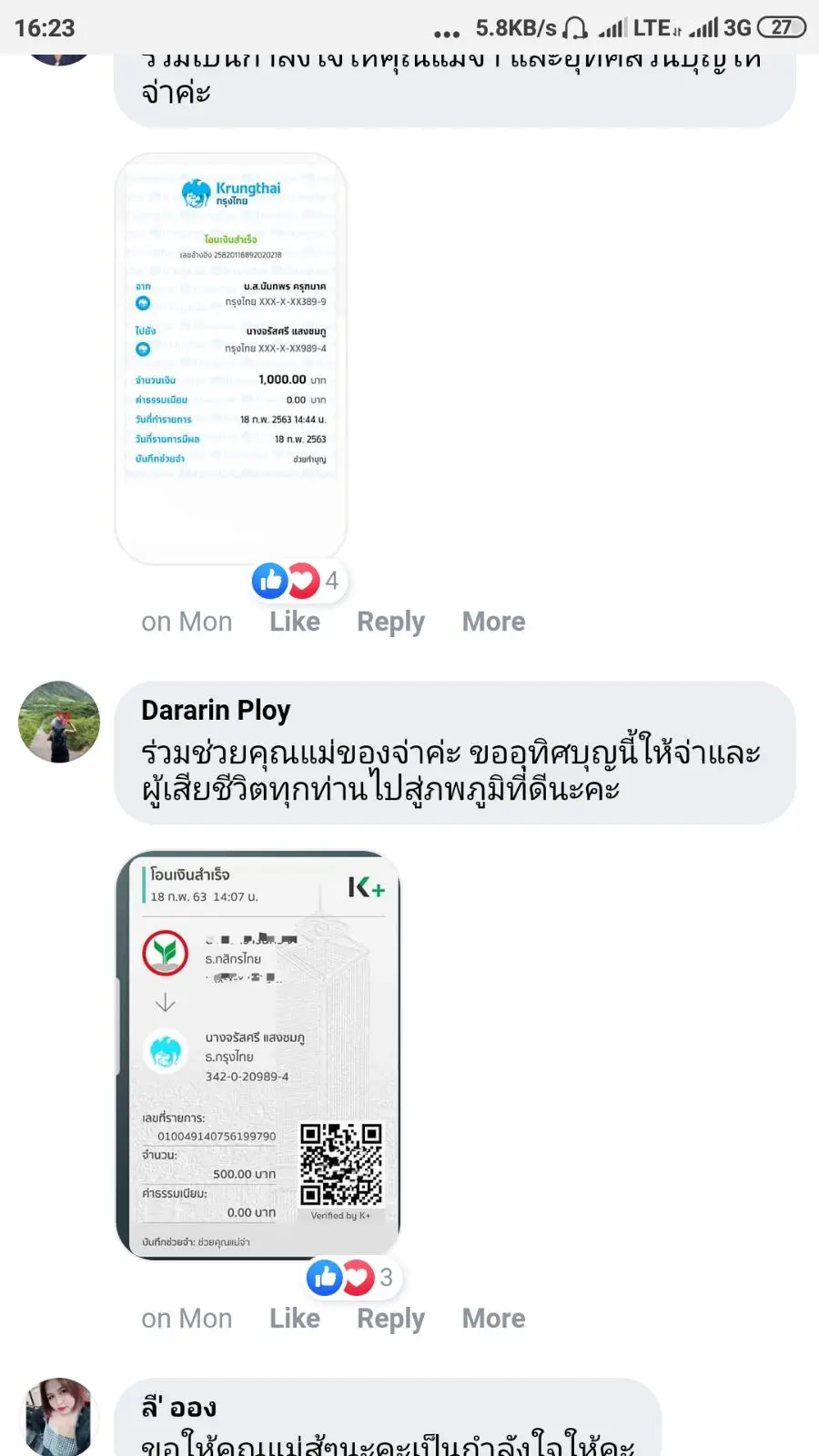View reactions on Dararin Ploy's comment
The width and height of the screenshot is (819, 1456).
coord(355,1278)
